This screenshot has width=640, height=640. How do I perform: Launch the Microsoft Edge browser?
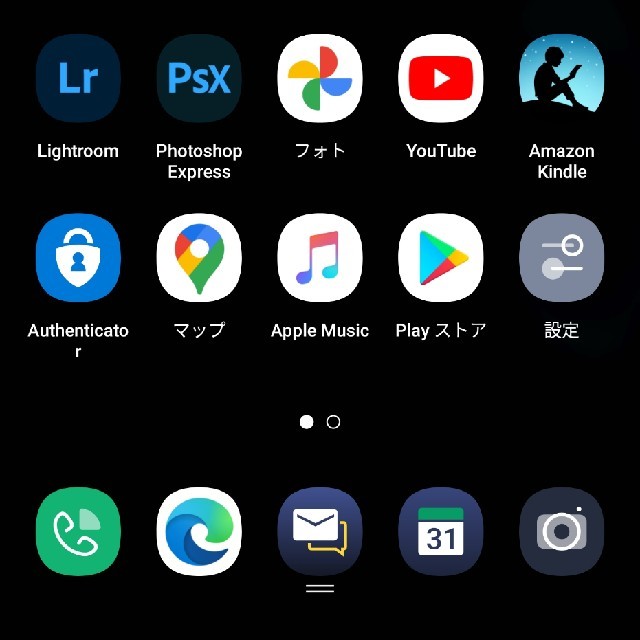199,532
